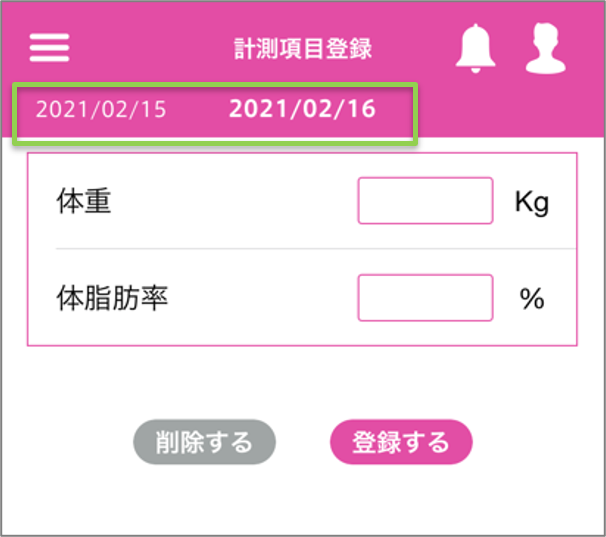
Task: Focus the 体重 Kg input field
Action: point(425,201)
